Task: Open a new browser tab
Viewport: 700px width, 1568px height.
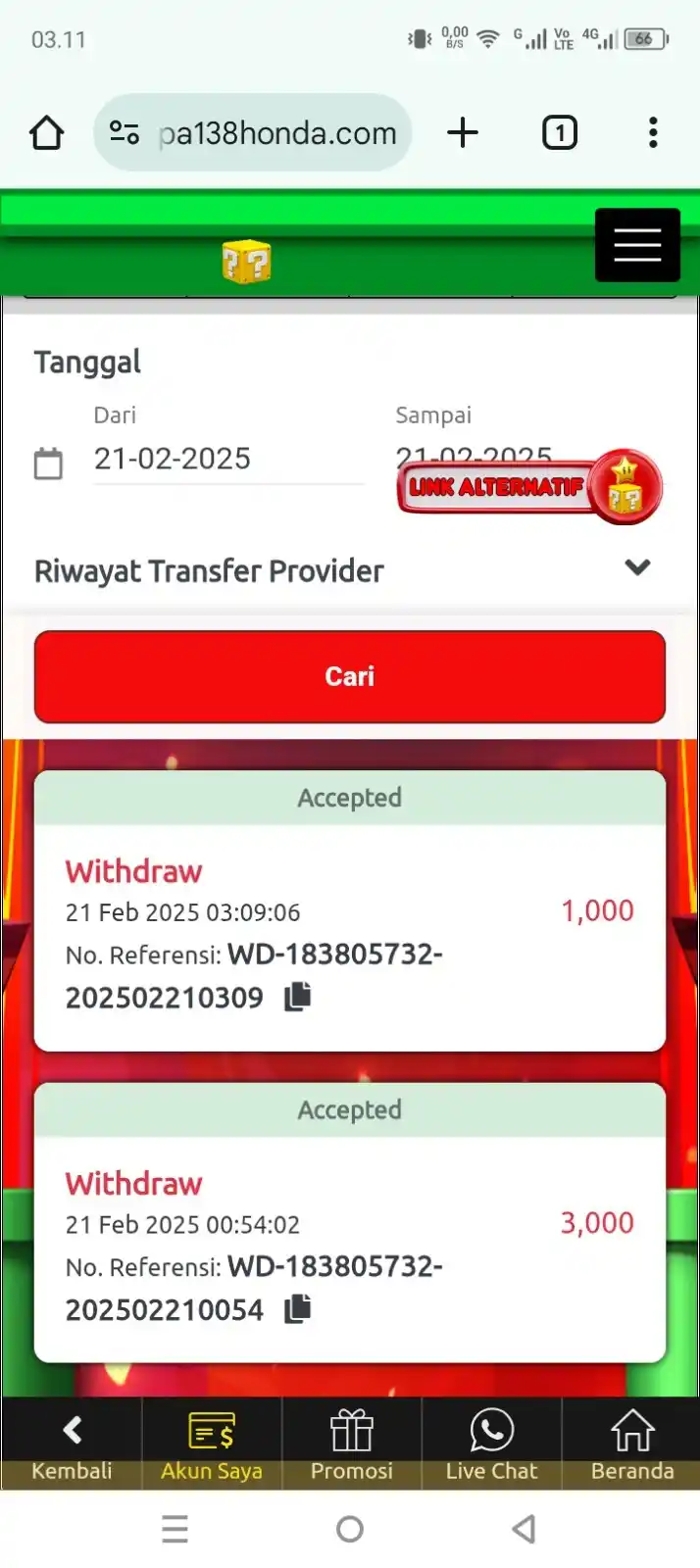Action: coord(462,133)
